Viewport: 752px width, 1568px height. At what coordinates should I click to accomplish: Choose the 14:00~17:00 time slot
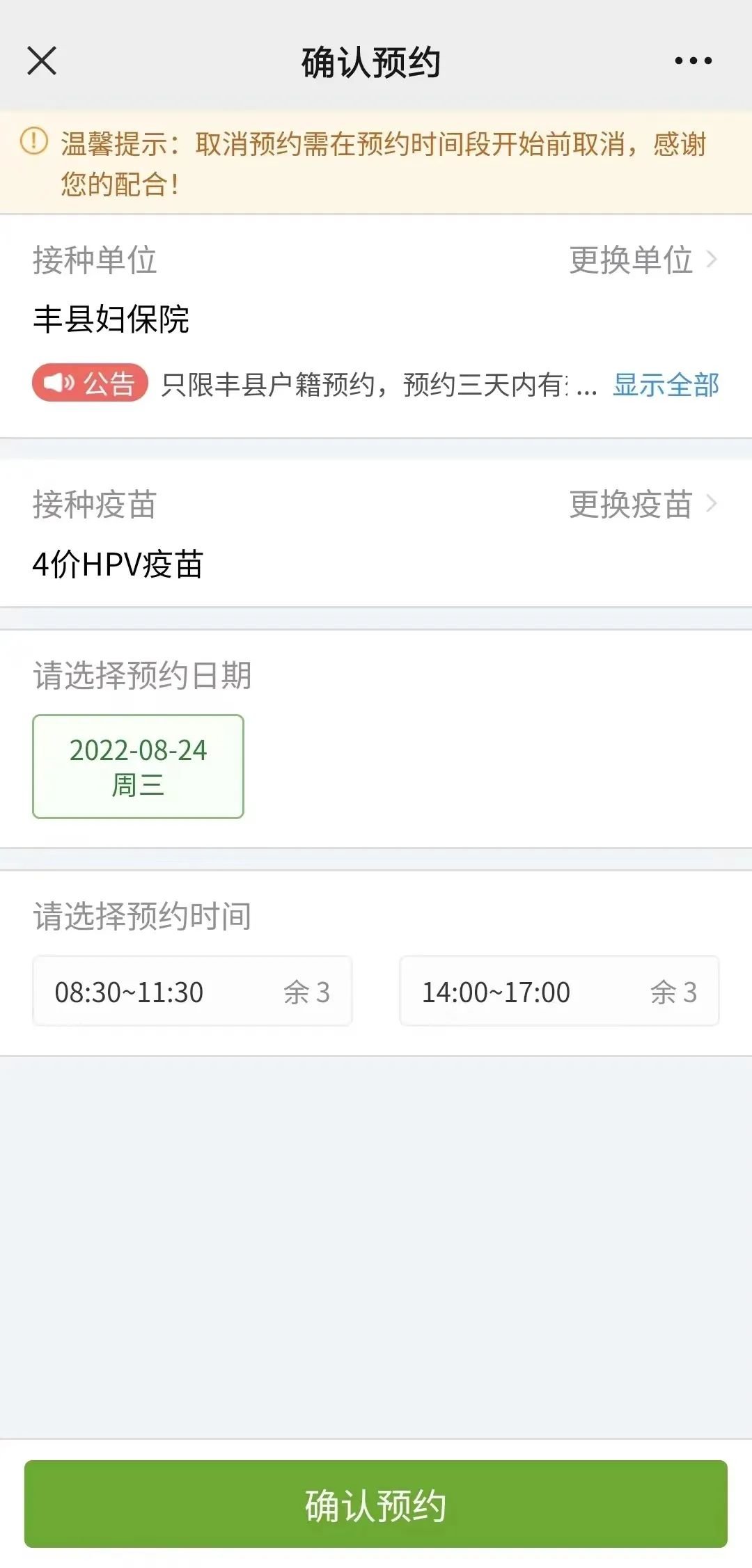(558, 992)
